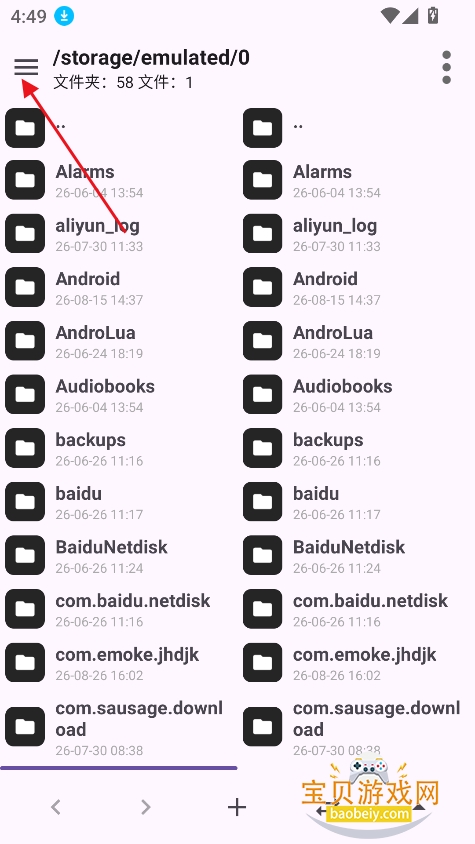Go forward with the bottom right-arrow button

(x=145, y=806)
